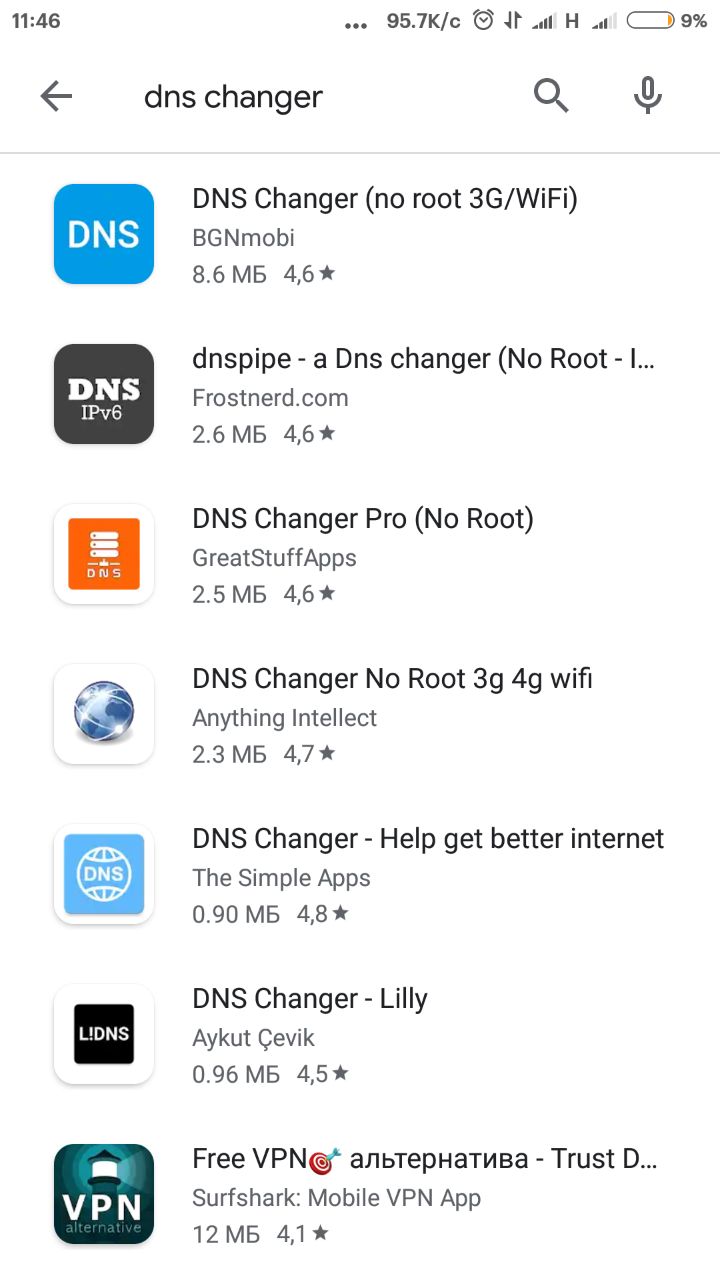Open DNS Changer by BGNmobi
This screenshot has width=720, height=1280.
(360, 234)
